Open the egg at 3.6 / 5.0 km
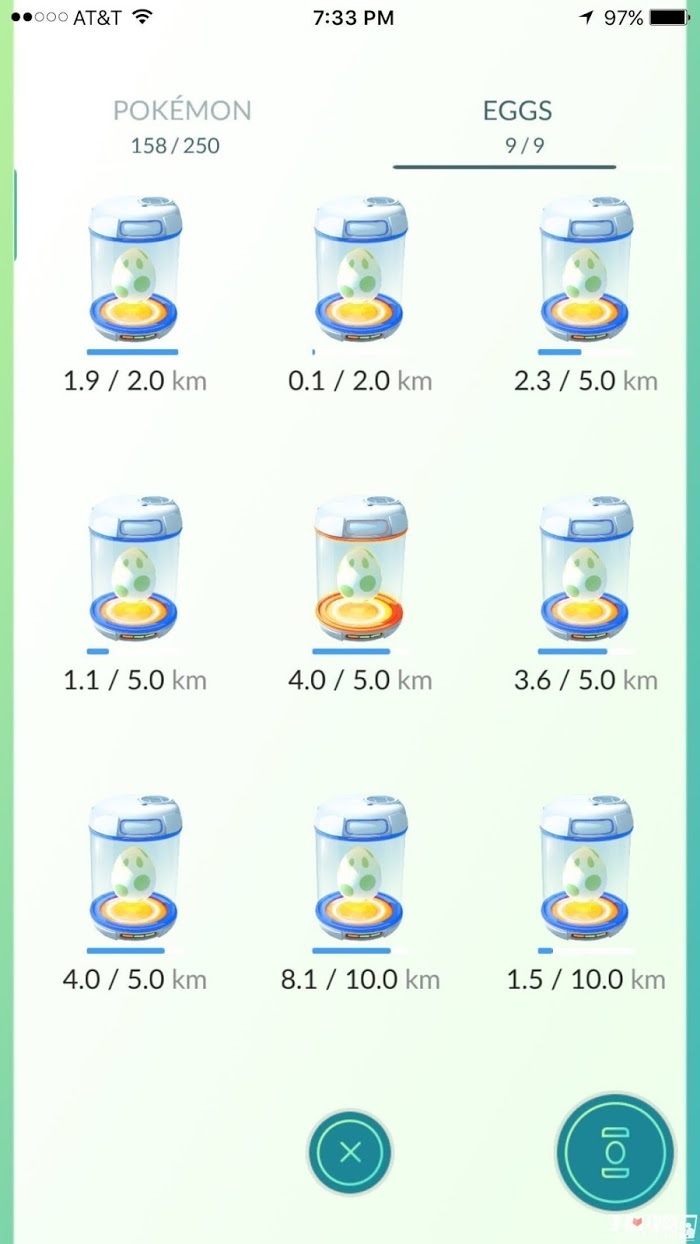 click(x=585, y=570)
